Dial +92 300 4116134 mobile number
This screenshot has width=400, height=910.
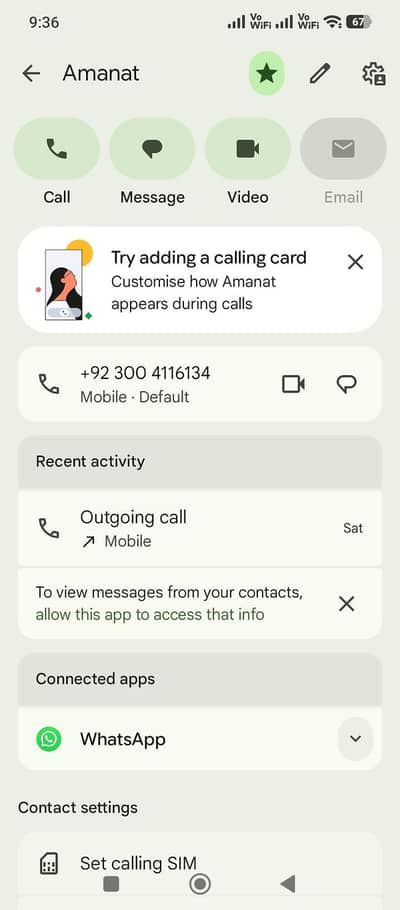point(145,384)
